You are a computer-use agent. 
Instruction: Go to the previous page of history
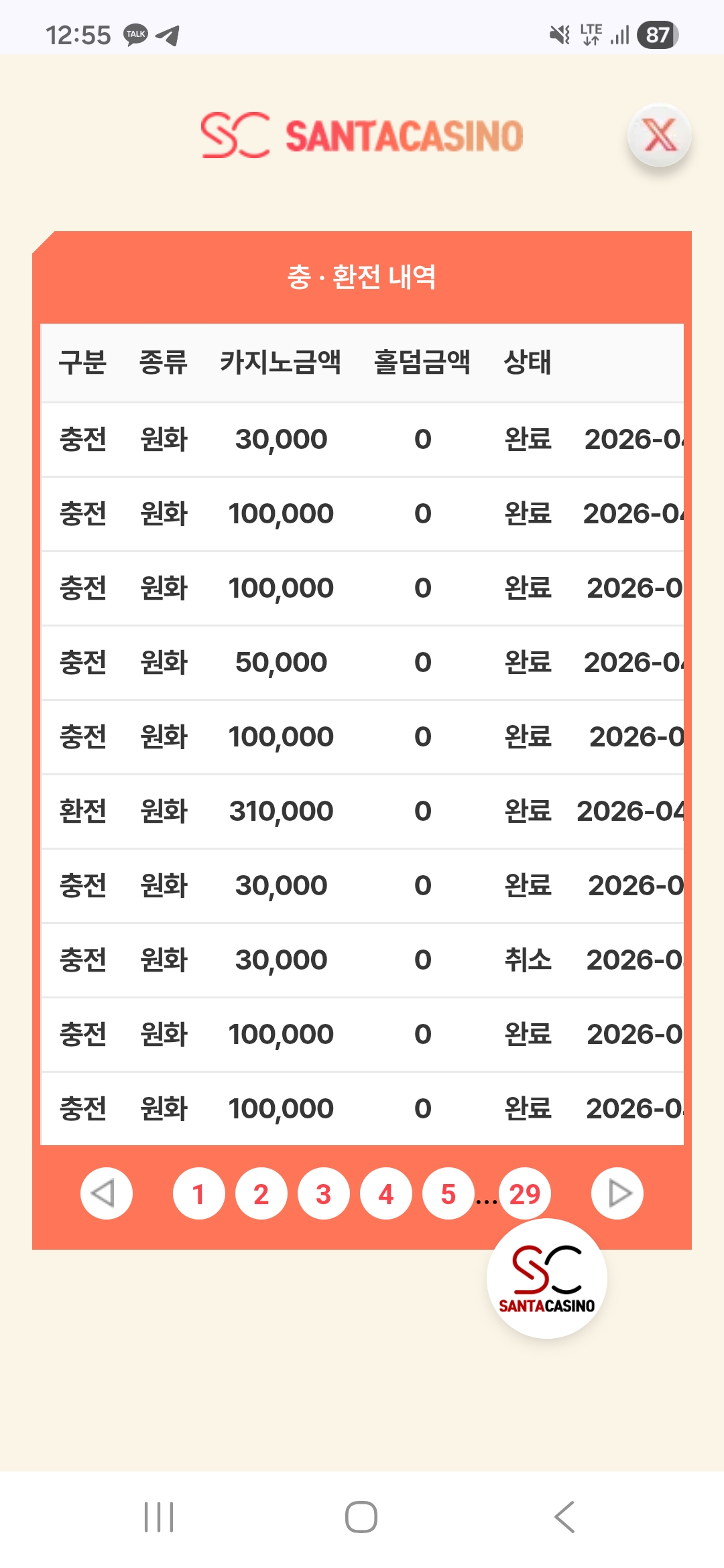[x=106, y=1193]
